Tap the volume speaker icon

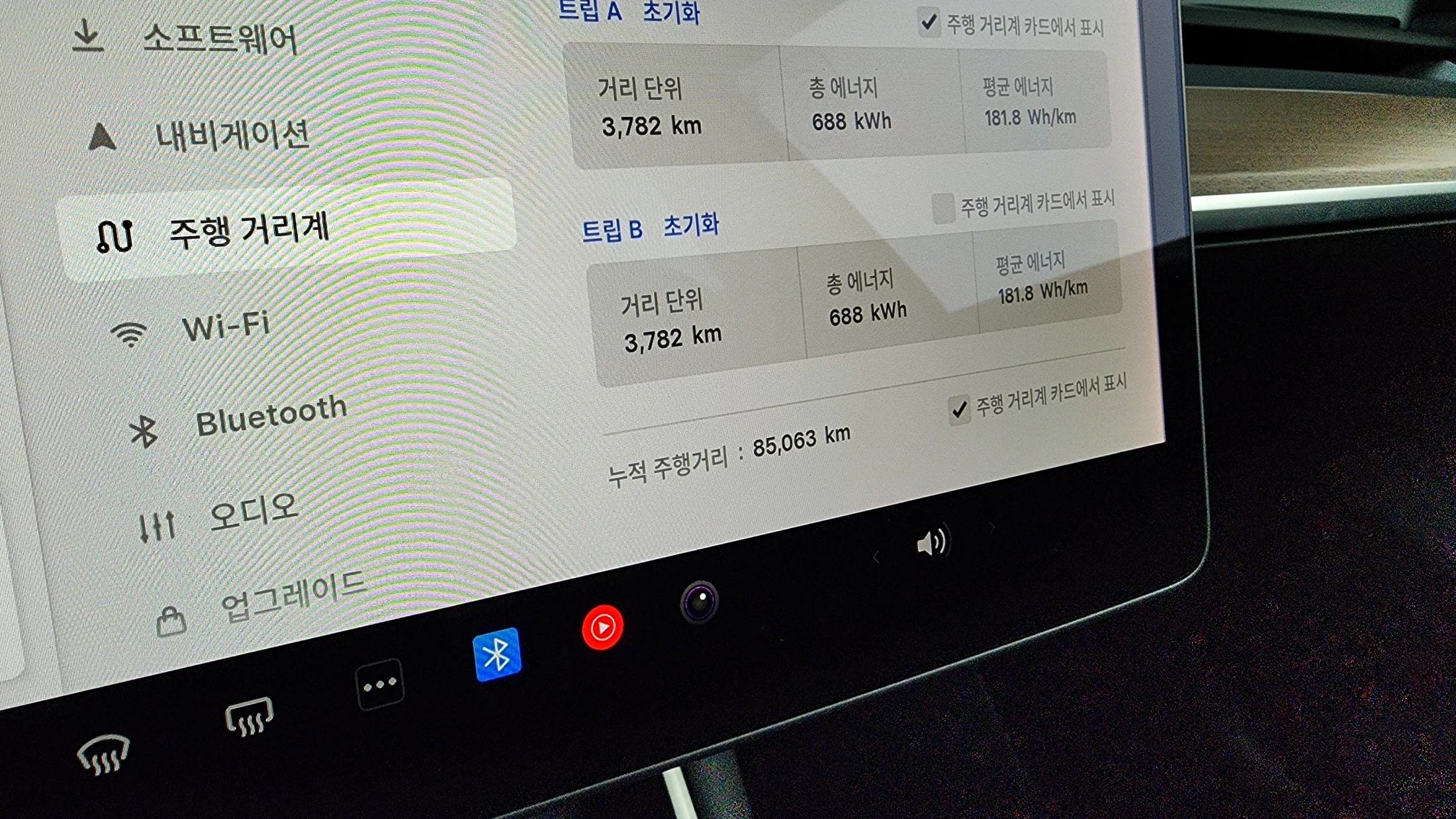932,542
